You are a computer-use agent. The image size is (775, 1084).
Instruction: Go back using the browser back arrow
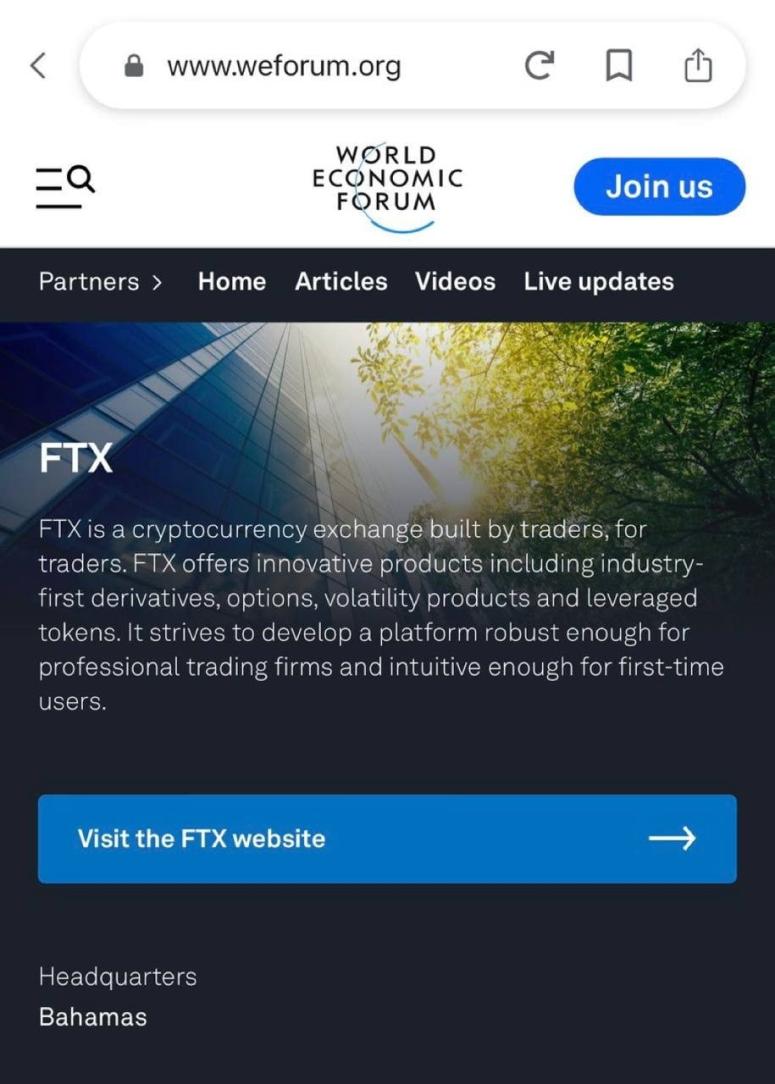tap(39, 66)
